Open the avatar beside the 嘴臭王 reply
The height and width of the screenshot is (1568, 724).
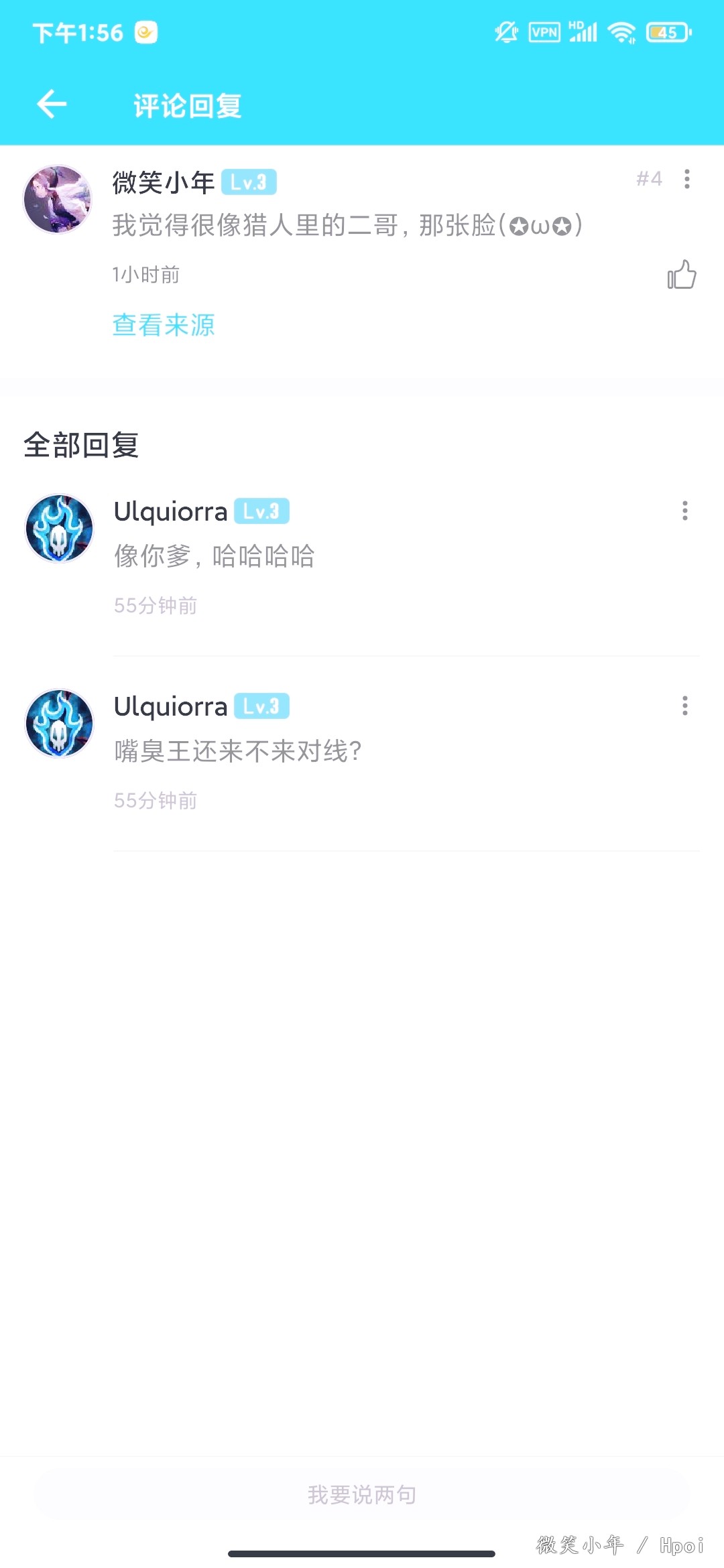59,724
